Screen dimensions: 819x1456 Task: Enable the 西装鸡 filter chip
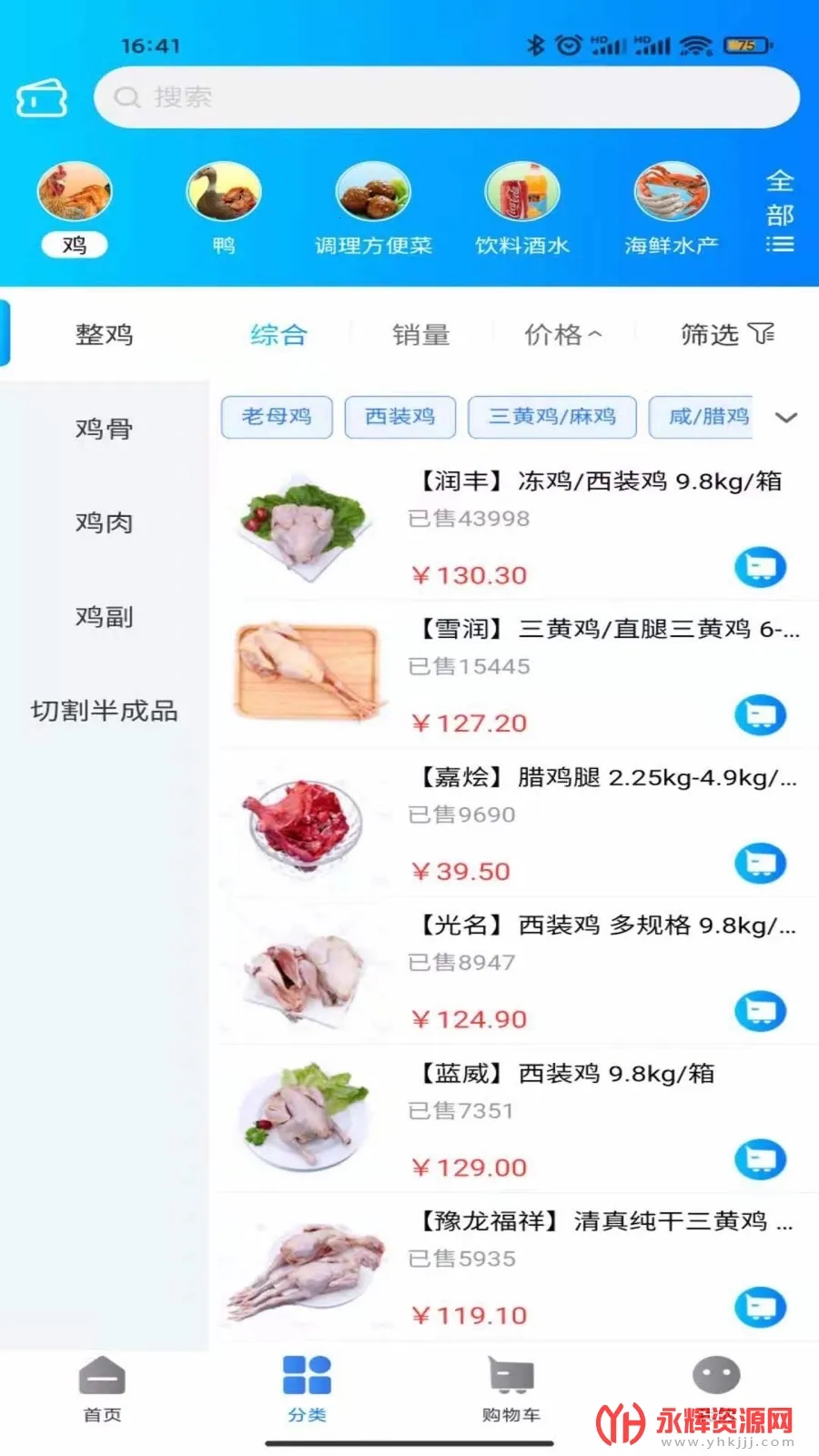(400, 418)
